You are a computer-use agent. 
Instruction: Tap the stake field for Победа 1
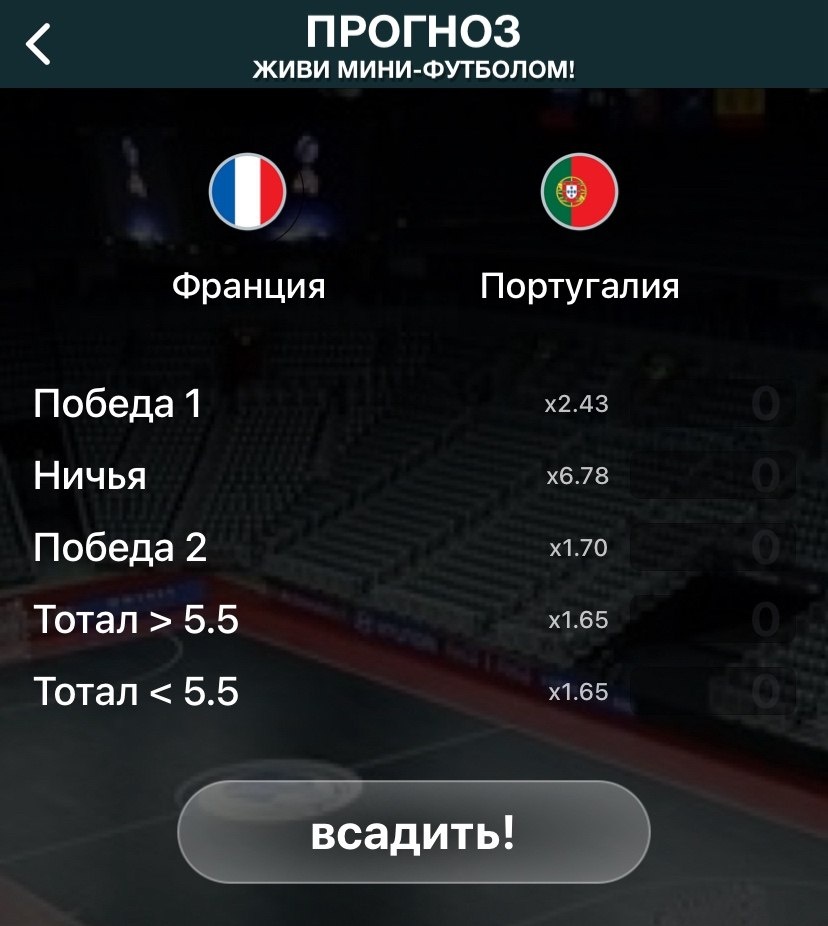pyautogui.click(x=763, y=405)
